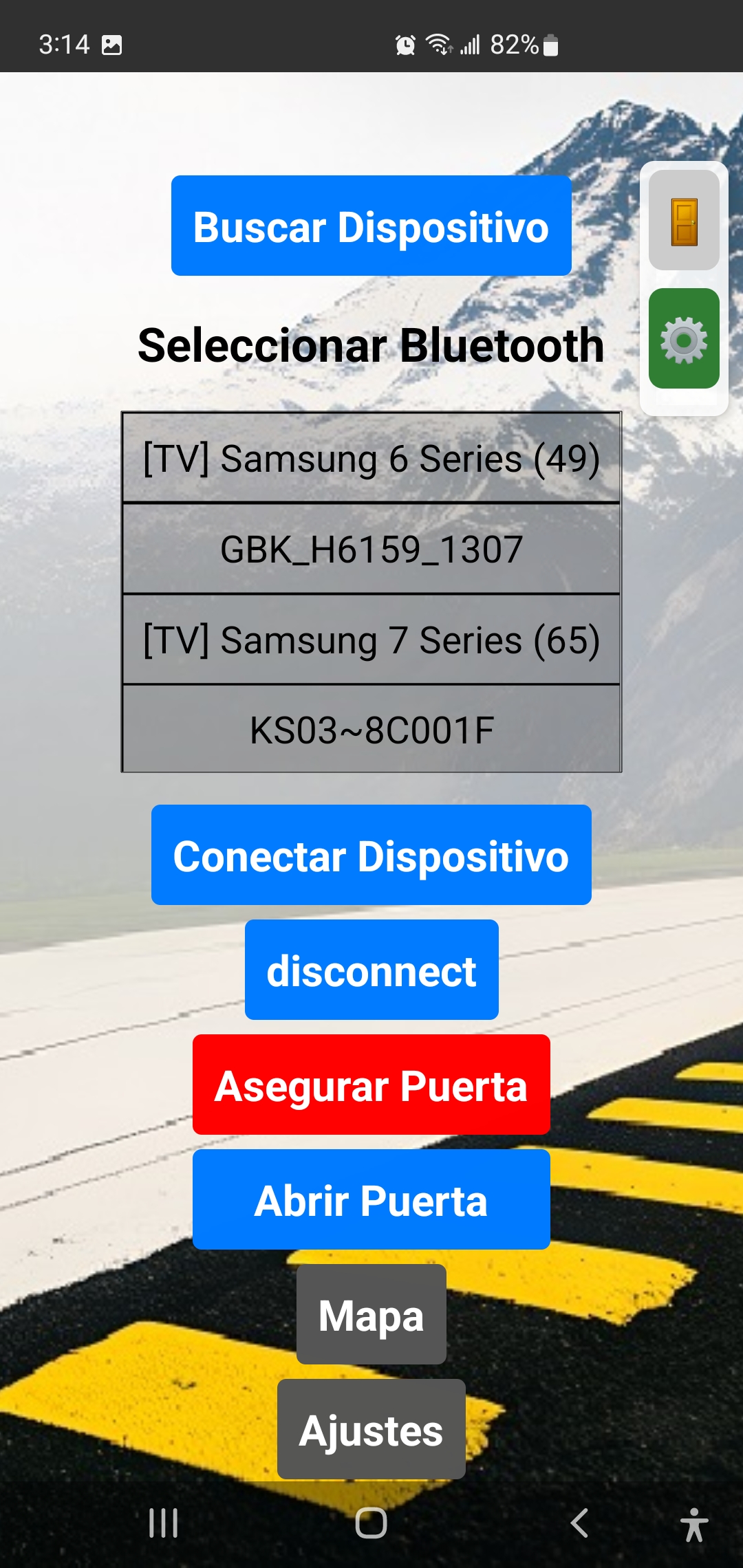Select [TV] Samsung 7 Series (65)

point(371,640)
